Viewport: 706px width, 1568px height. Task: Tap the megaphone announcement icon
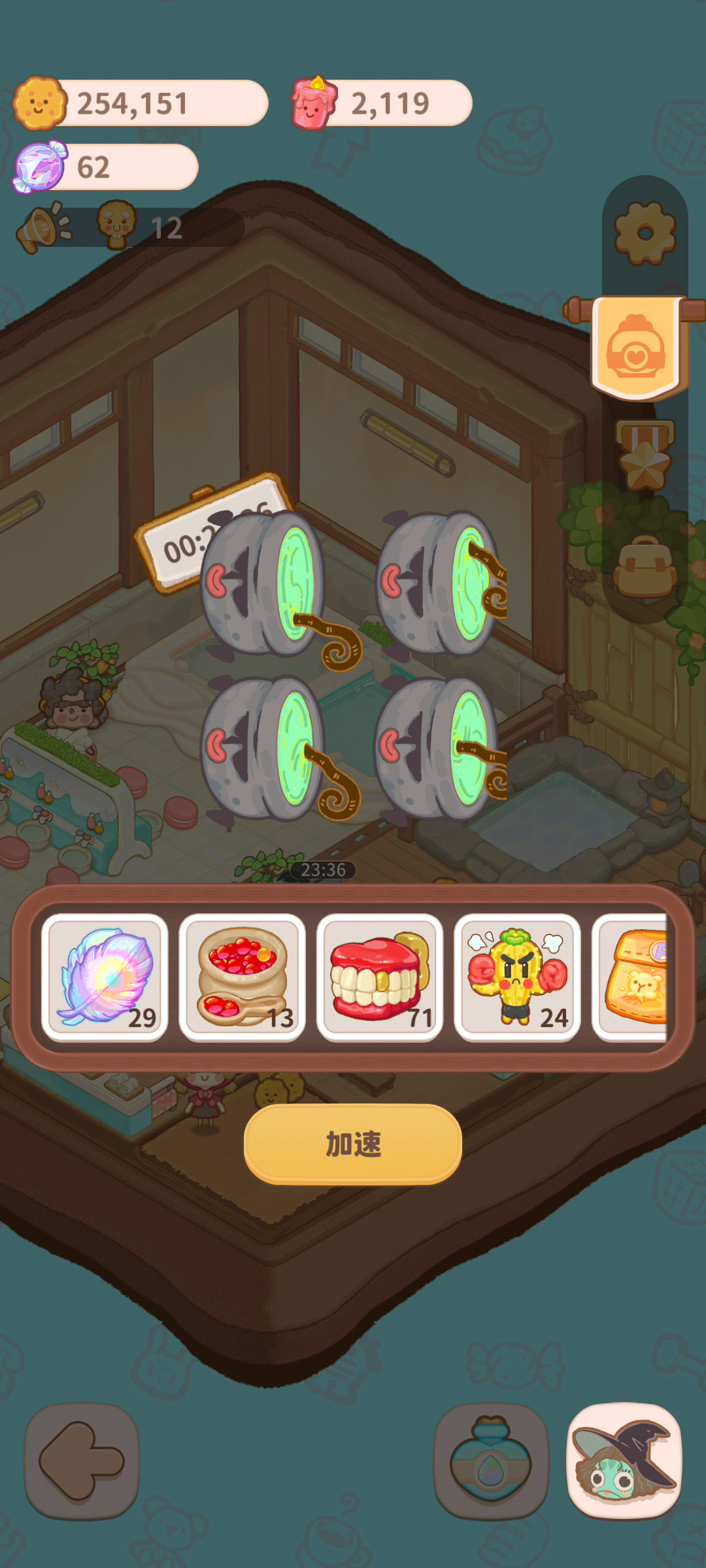pos(43,227)
